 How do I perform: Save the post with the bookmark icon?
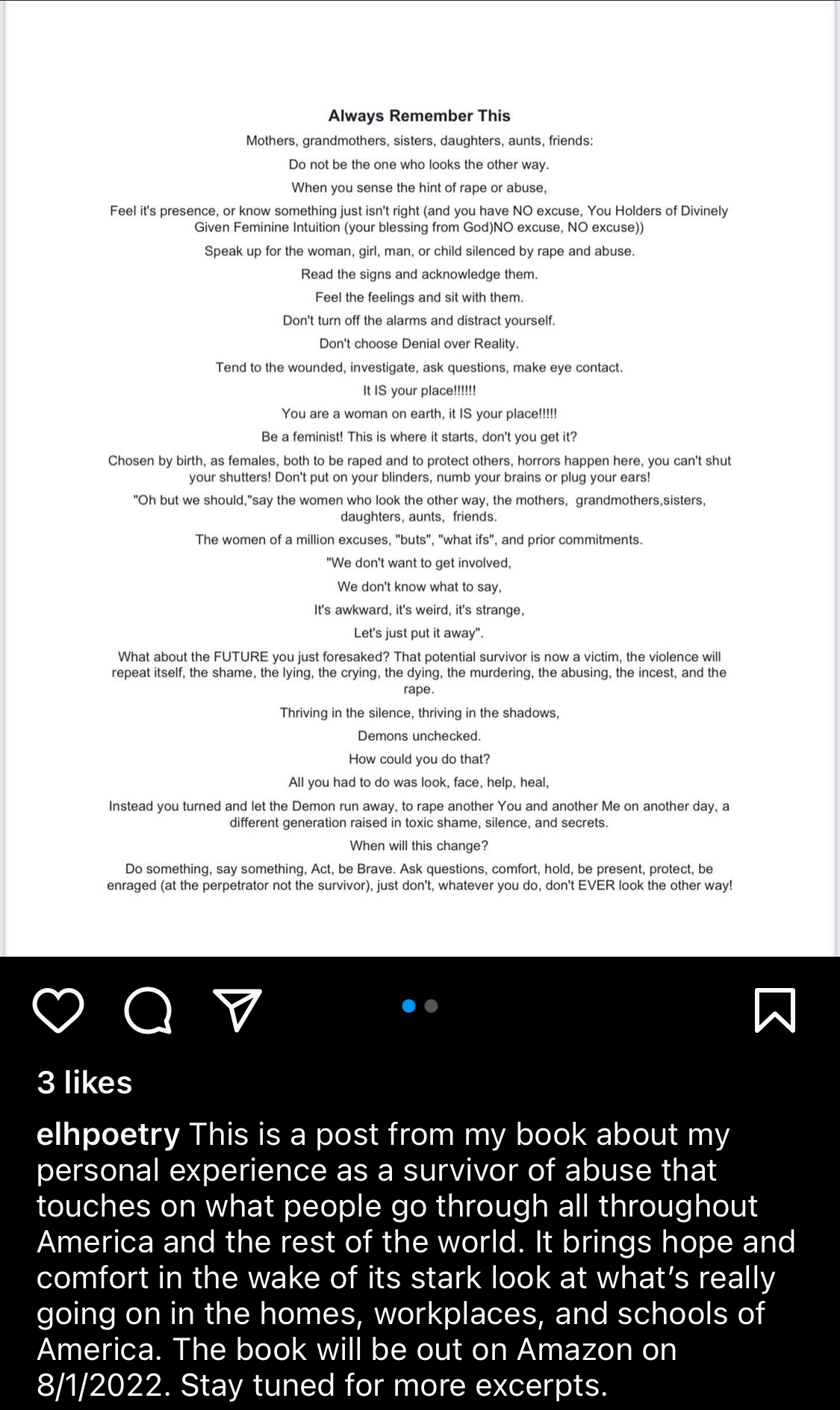775,1010
